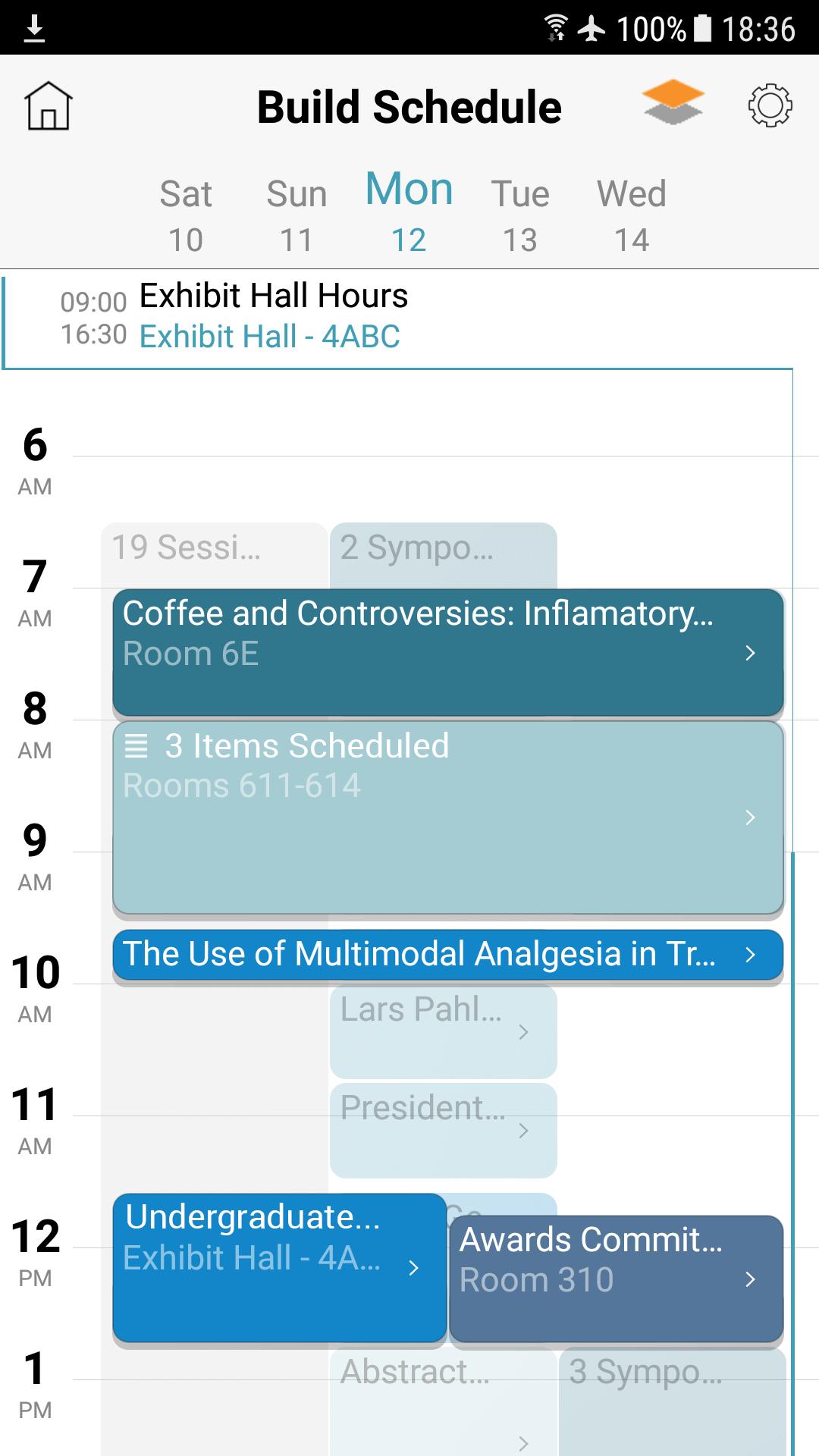Tap the battery indicator icon

701,27
